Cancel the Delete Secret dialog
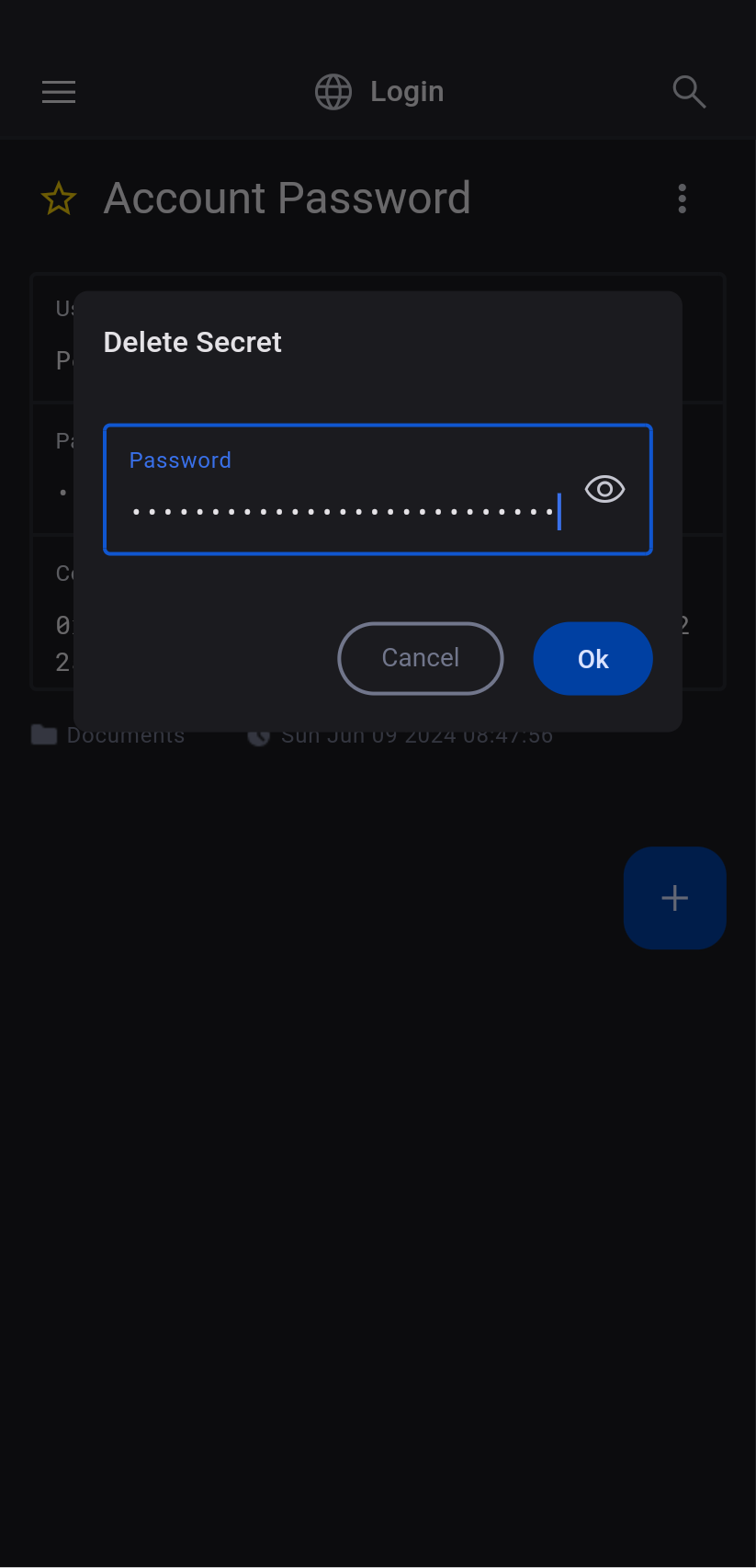Viewport: 756px width, 1568px height. [x=421, y=658]
